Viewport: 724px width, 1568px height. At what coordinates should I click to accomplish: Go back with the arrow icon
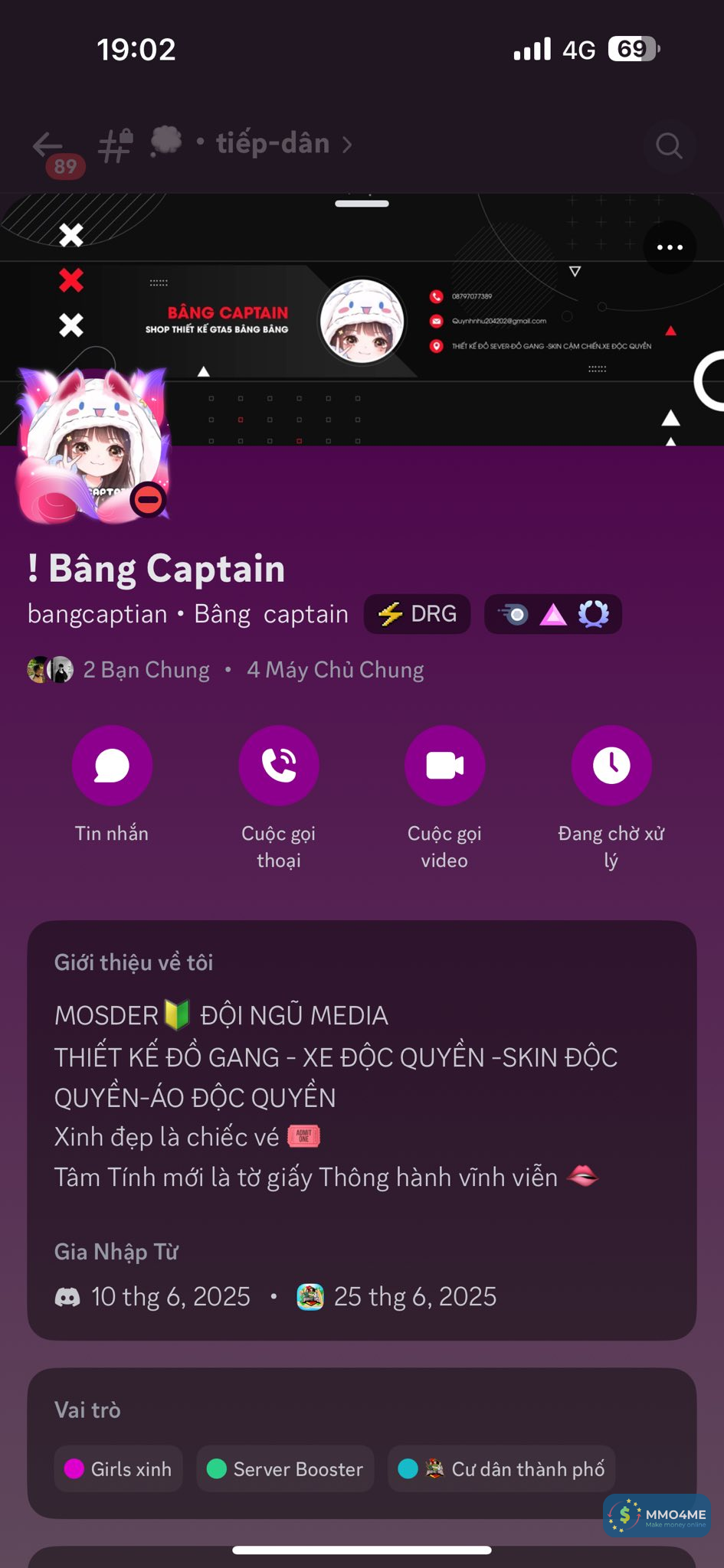[48, 144]
